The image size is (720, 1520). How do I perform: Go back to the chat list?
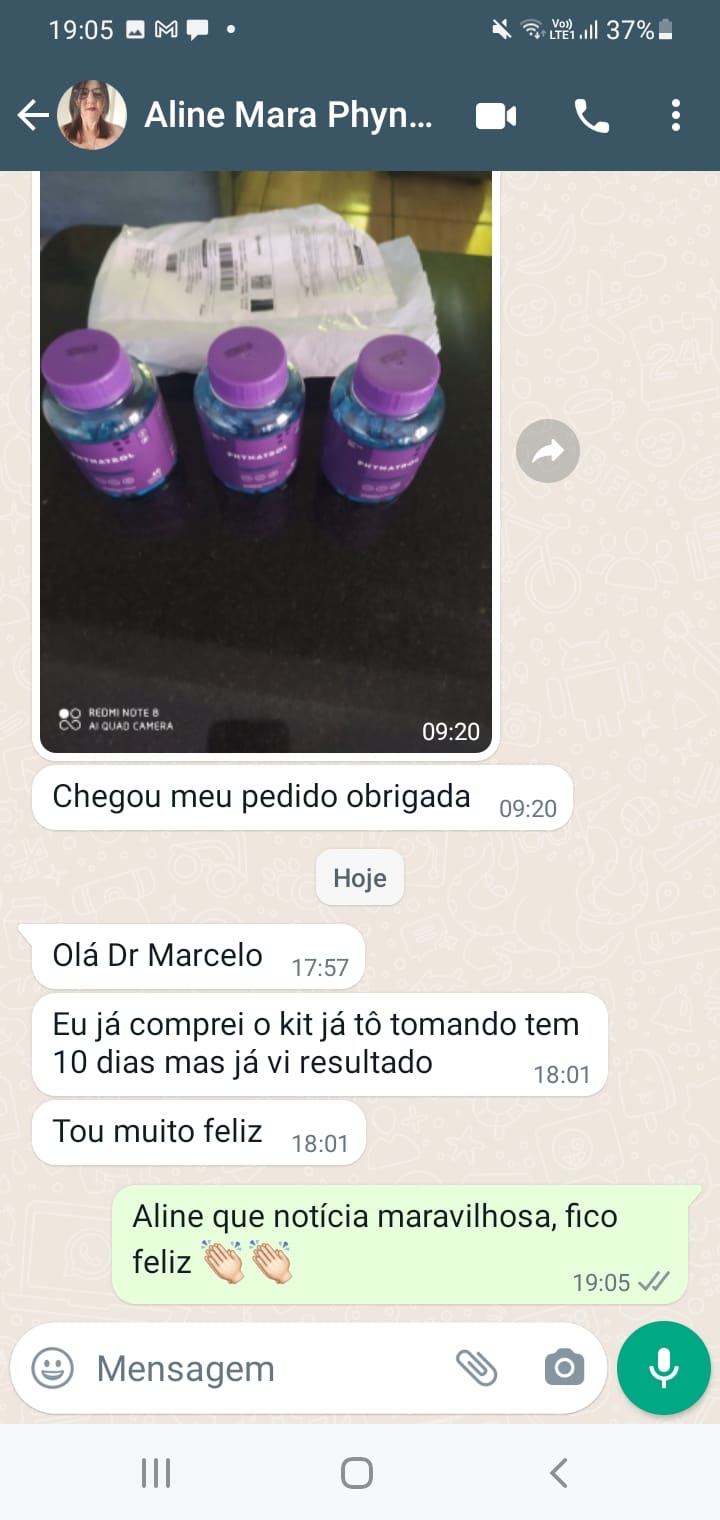click(32, 117)
